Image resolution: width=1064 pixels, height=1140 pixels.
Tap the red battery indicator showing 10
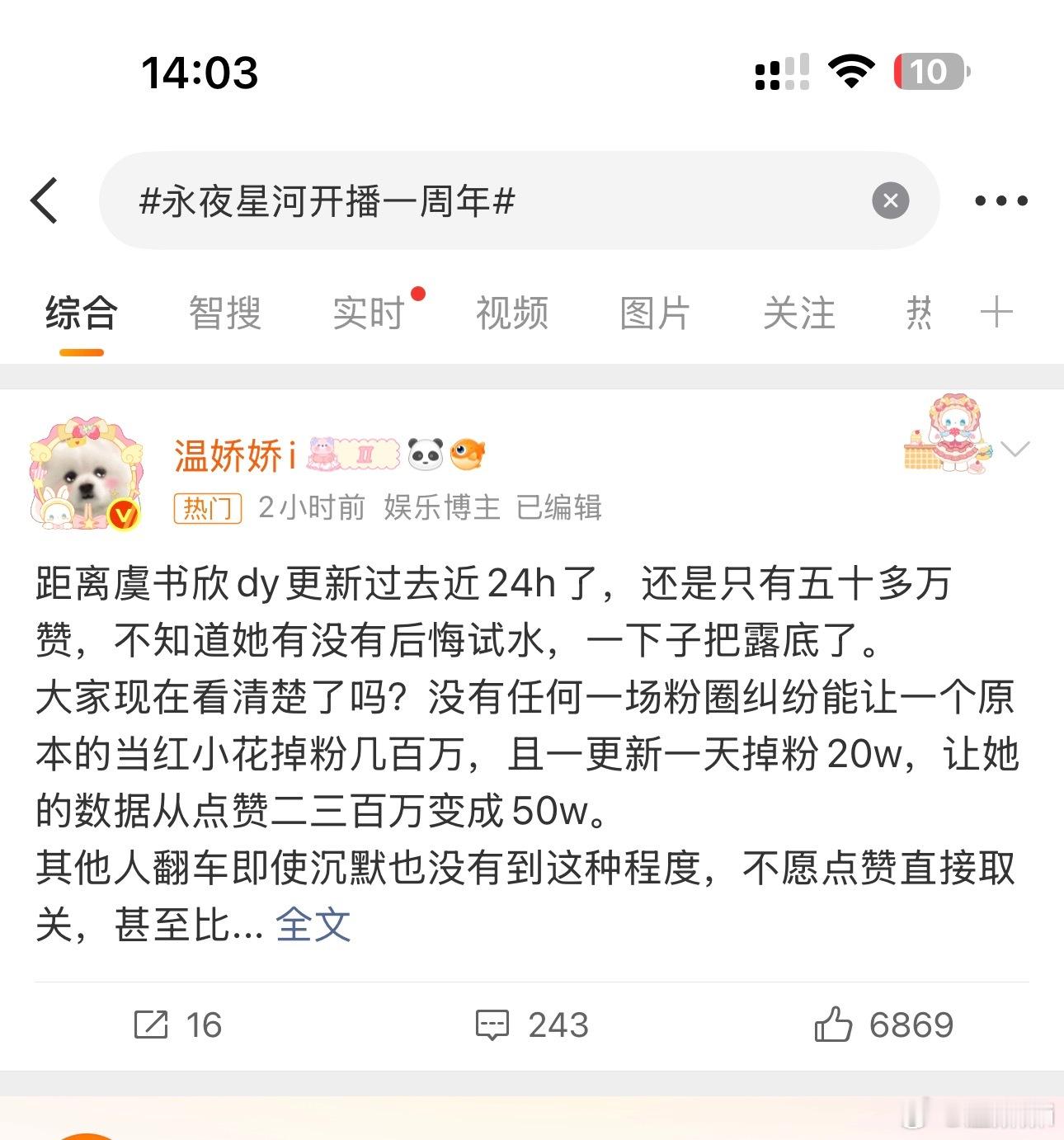point(930,73)
